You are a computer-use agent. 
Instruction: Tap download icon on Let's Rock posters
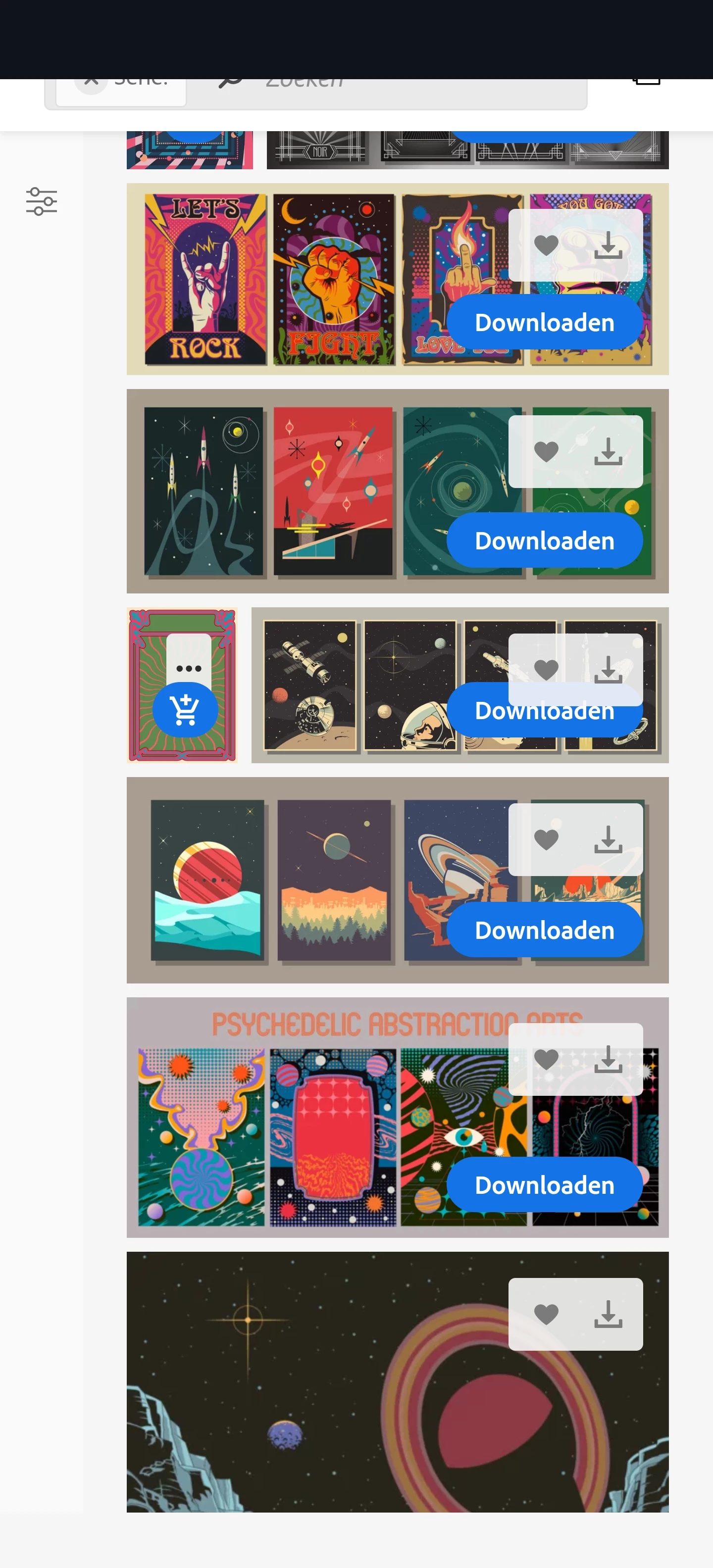click(x=608, y=245)
